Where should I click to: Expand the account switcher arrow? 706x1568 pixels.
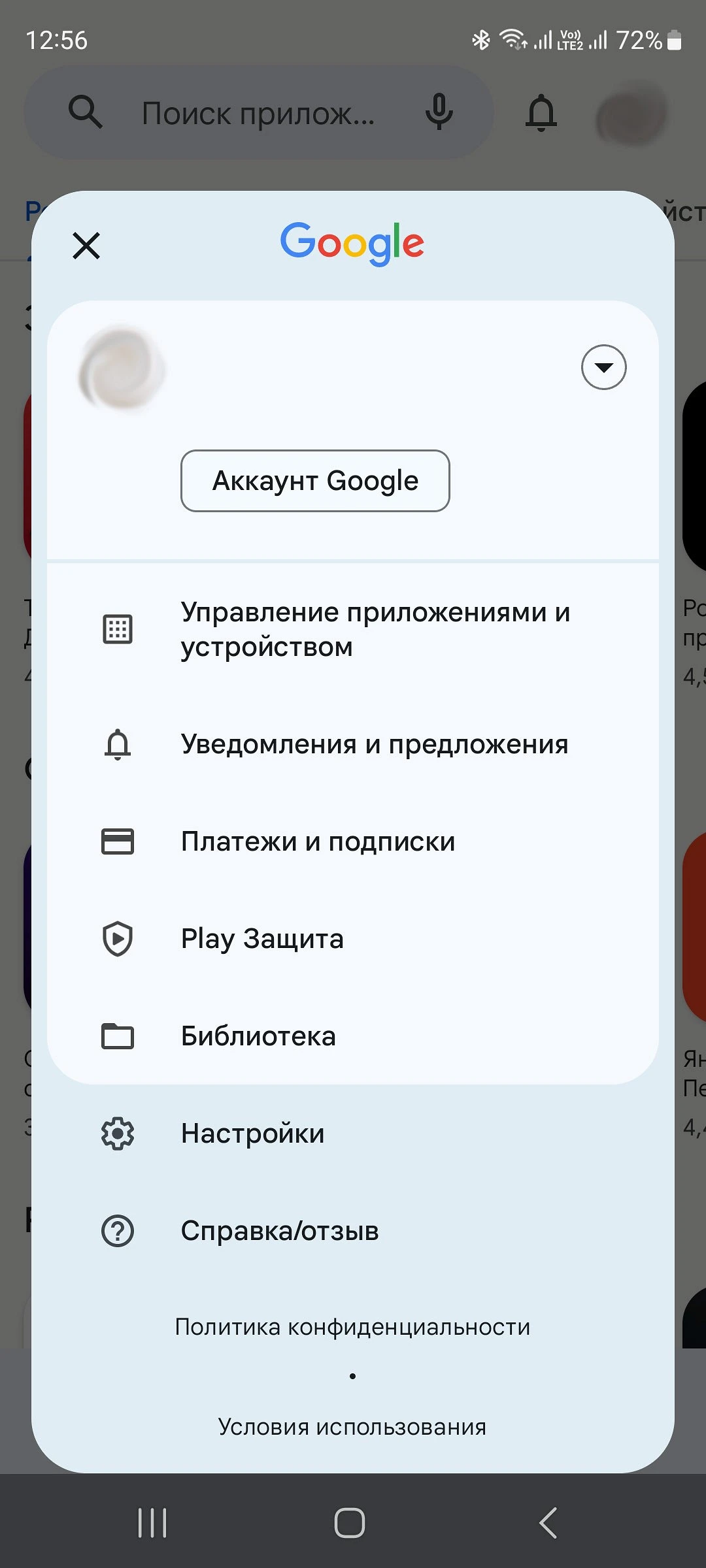coord(603,367)
